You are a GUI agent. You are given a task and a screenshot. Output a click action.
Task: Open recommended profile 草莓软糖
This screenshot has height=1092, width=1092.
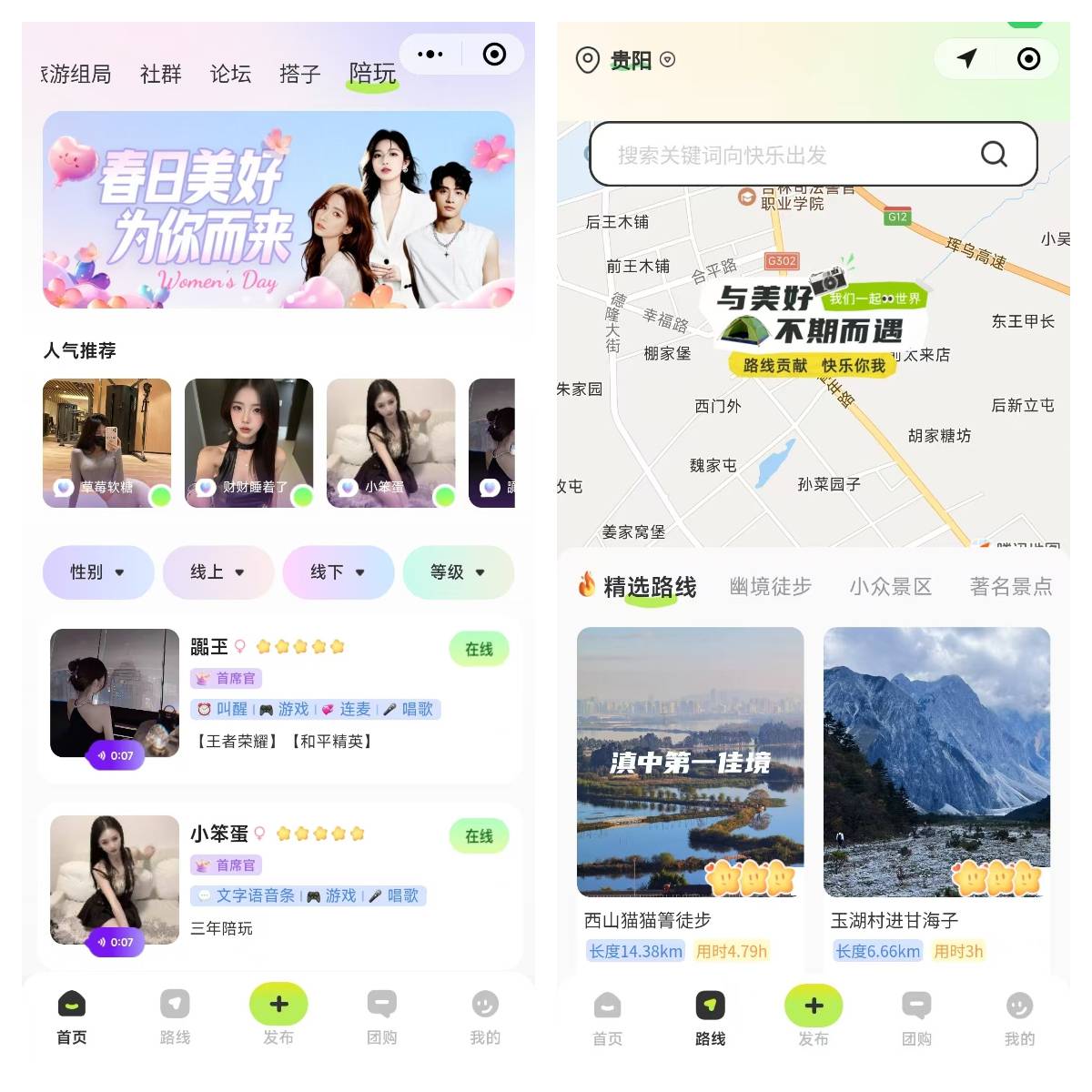106,442
